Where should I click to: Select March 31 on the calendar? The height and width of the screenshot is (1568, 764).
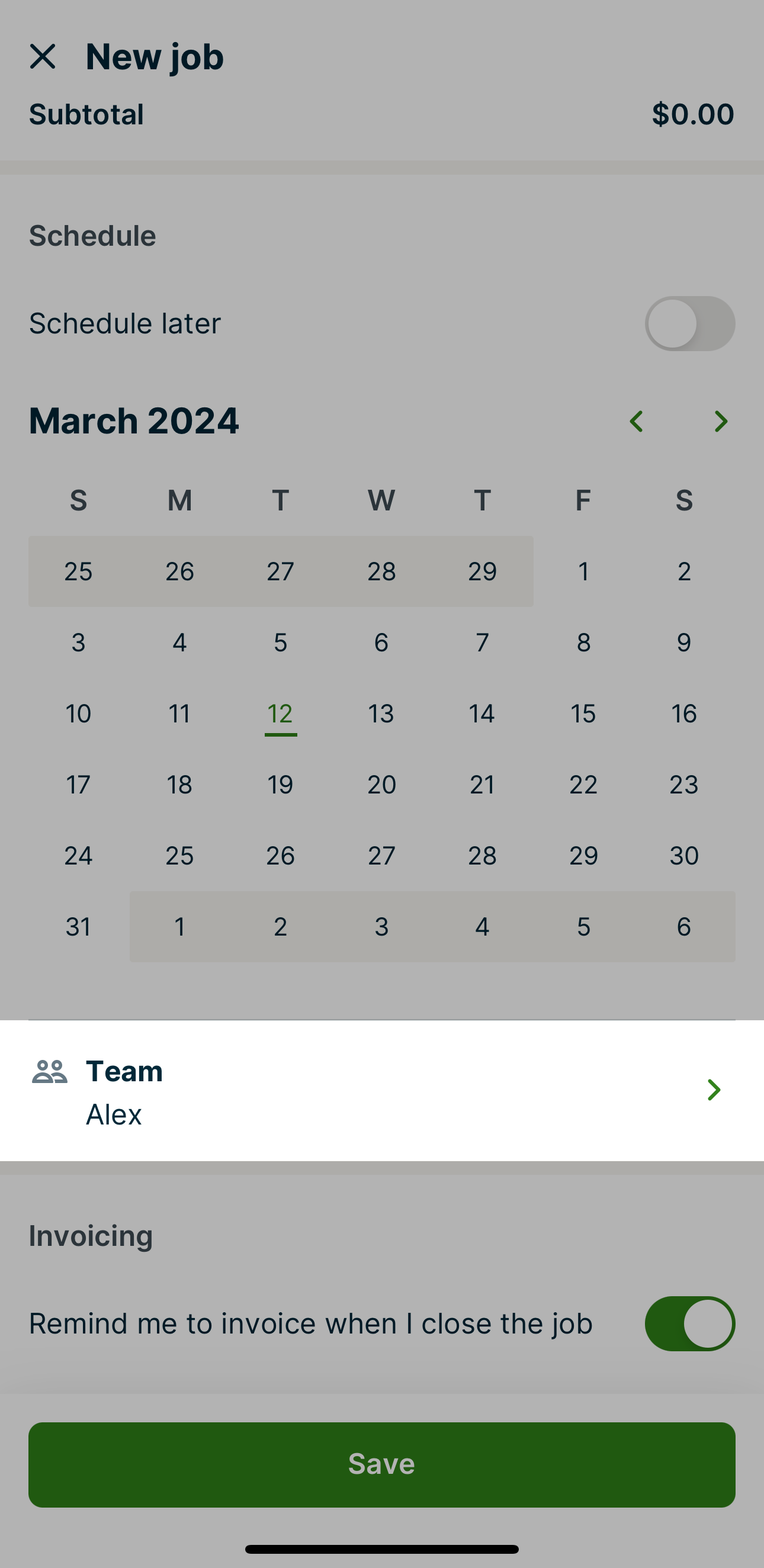tap(79, 927)
